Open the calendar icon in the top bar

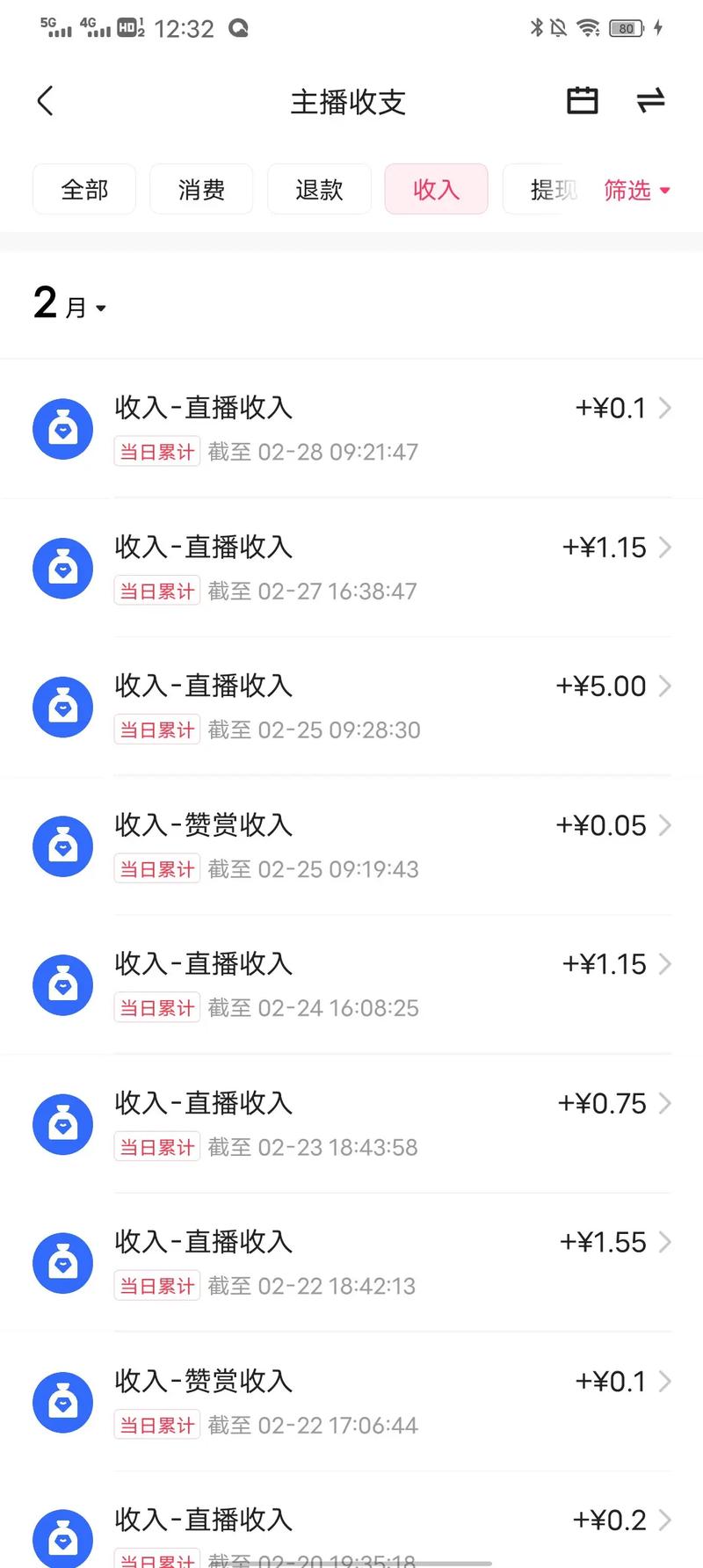pyautogui.click(x=582, y=100)
